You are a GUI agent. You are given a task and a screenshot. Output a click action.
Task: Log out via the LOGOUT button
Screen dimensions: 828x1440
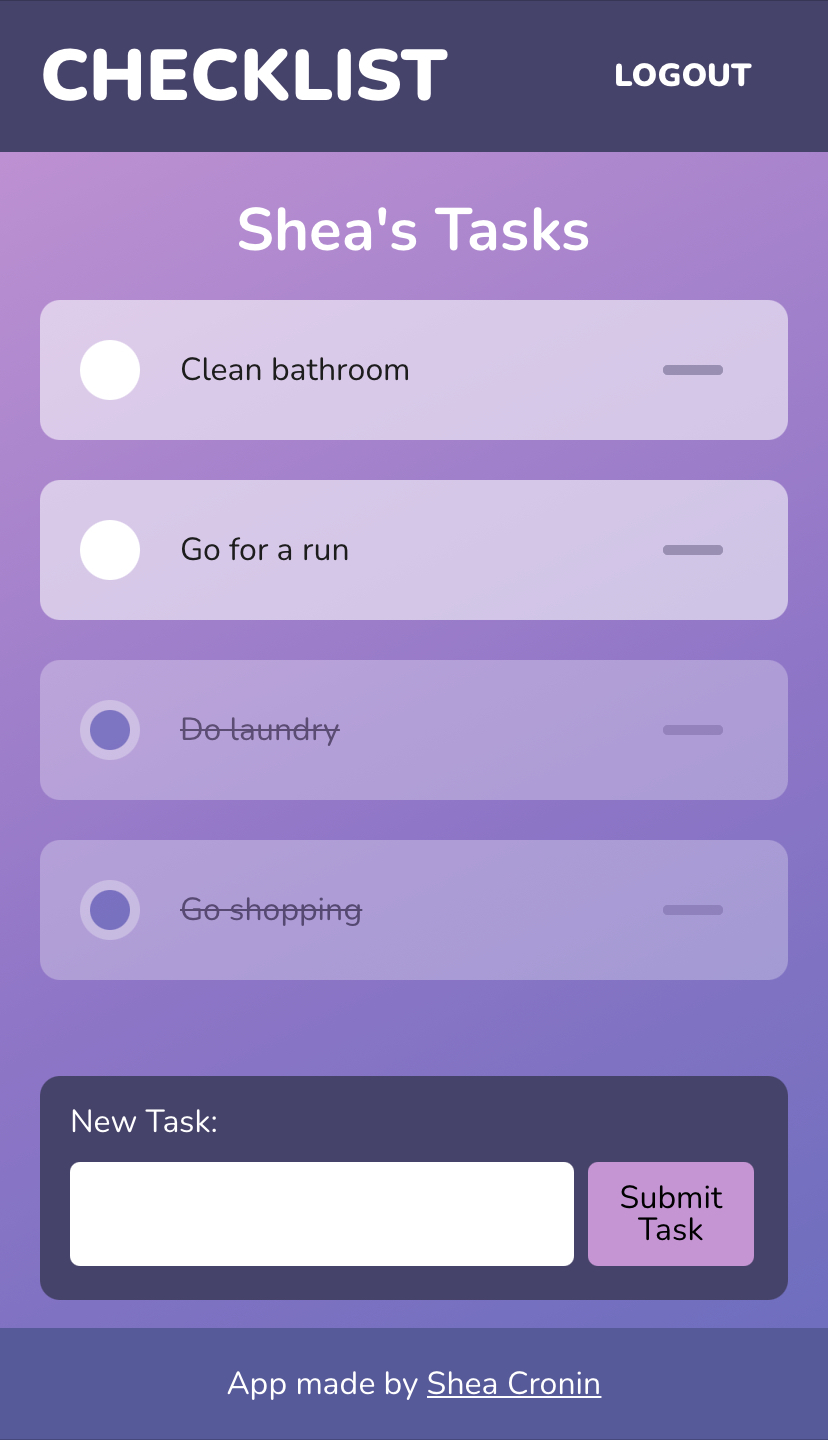coord(682,76)
